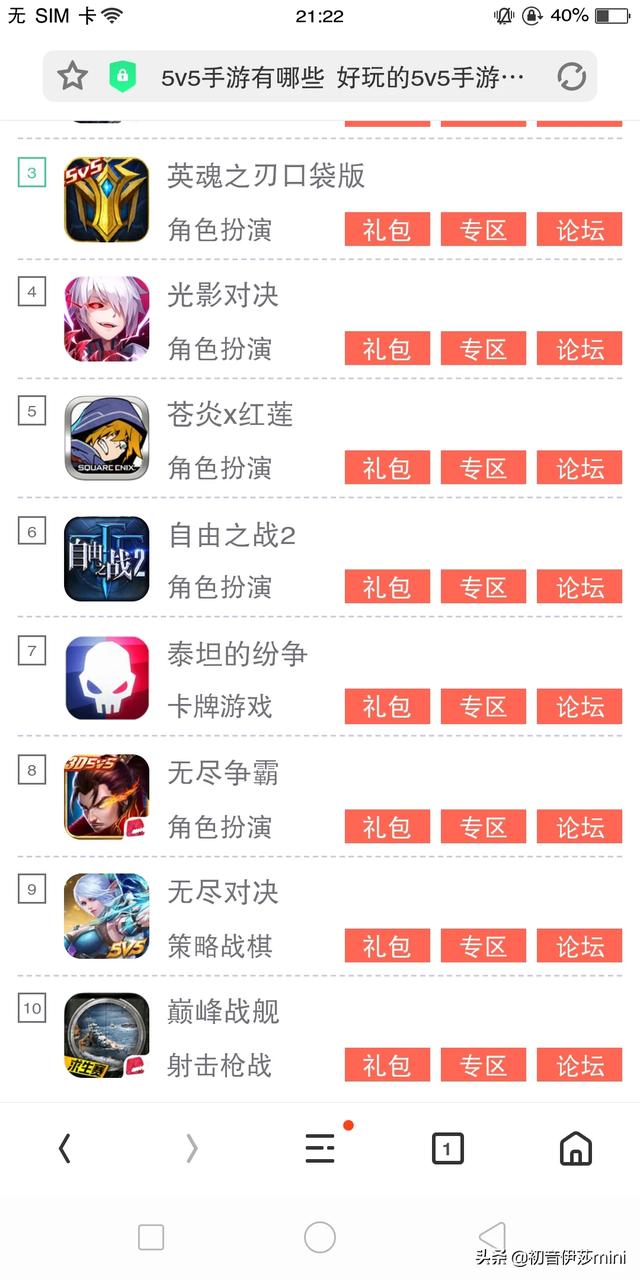Screen dimensions: 640x1280
Task: Open the 英魂之刃口袋版 game icon
Action: point(107,200)
